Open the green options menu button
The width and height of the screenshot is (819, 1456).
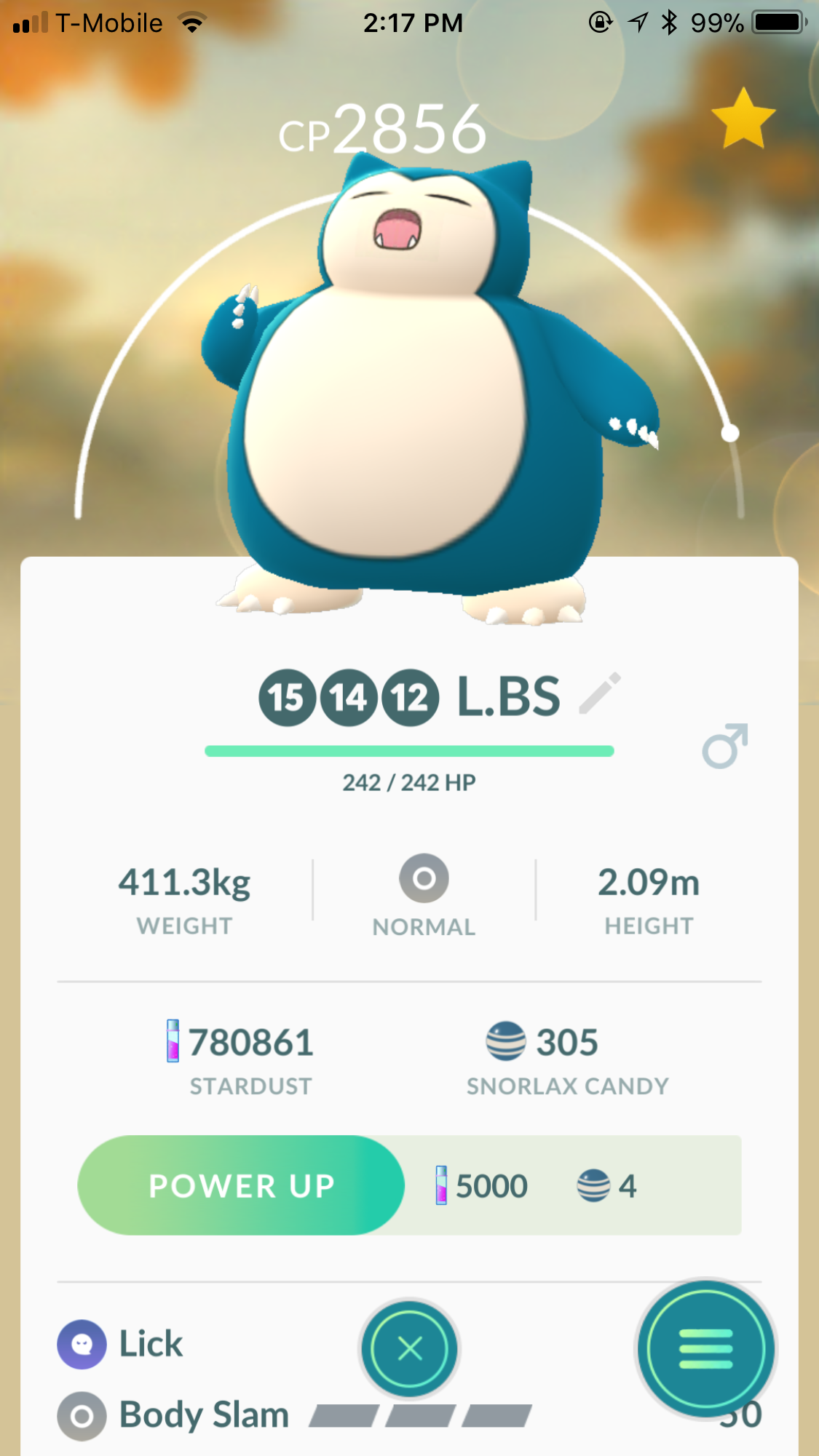(x=705, y=1348)
